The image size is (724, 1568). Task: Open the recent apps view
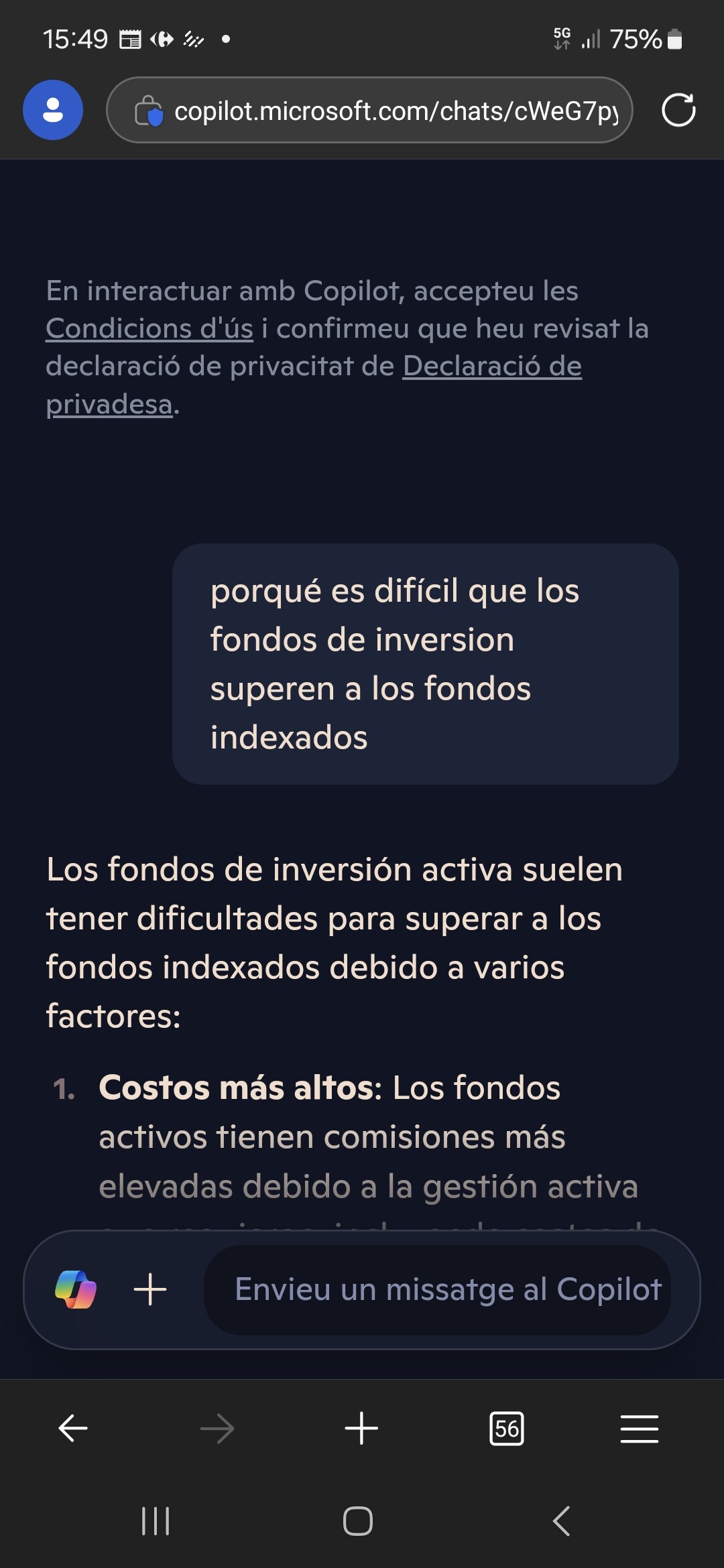(156, 1520)
